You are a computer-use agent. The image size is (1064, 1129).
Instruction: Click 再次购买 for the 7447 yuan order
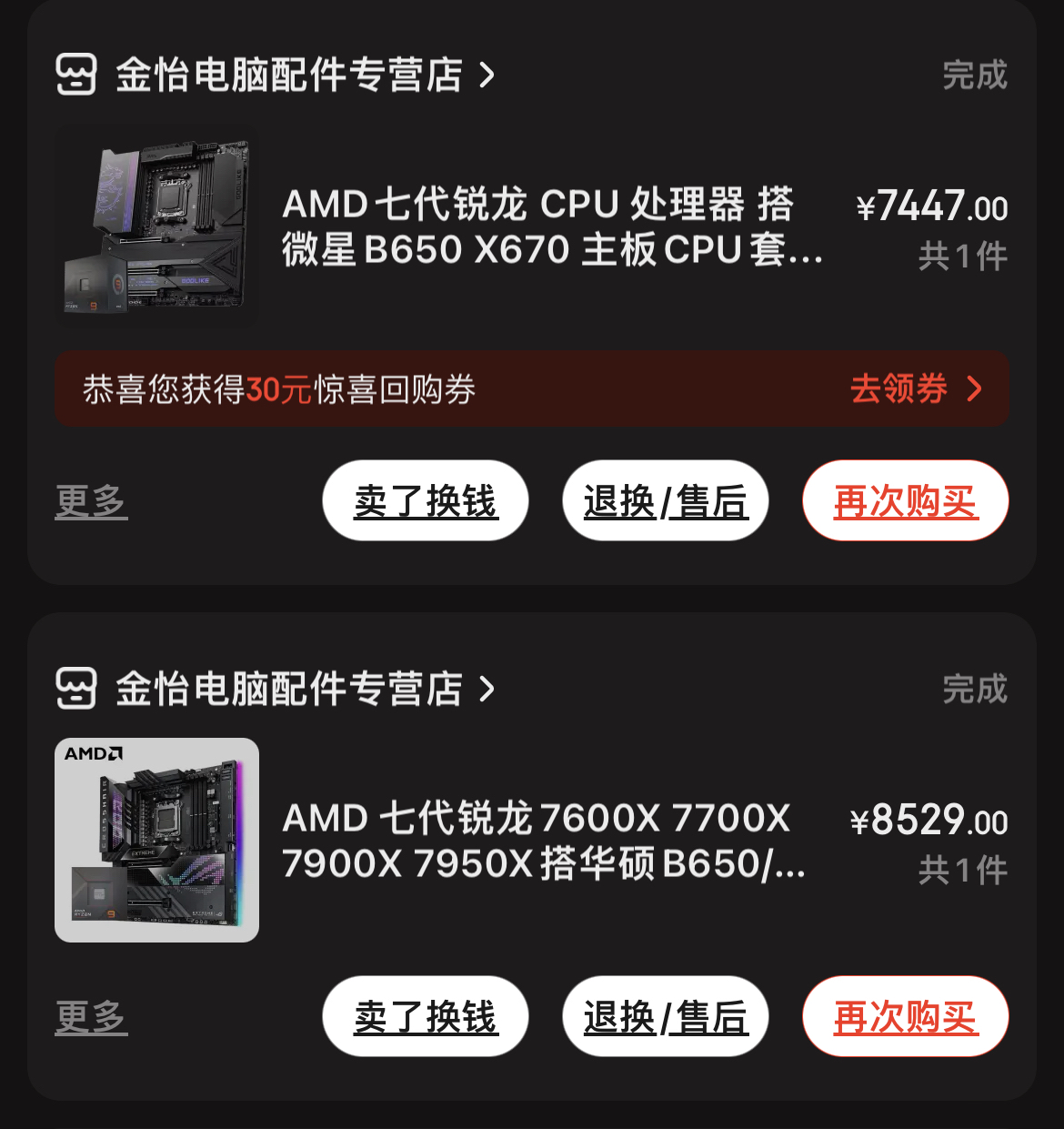[904, 500]
